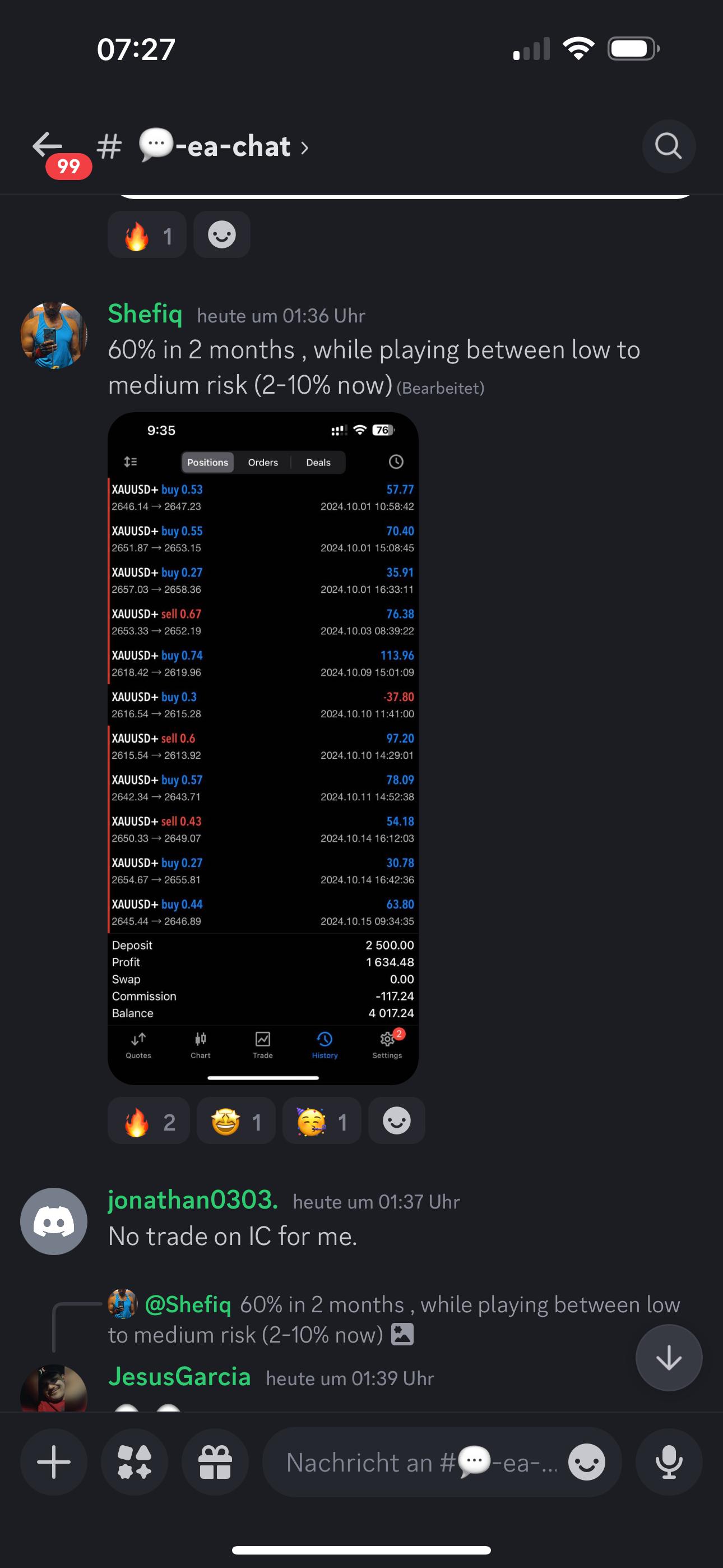The width and height of the screenshot is (723, 1568).
Task: Add fire reaction with count 2
Action: (149, 1121)
